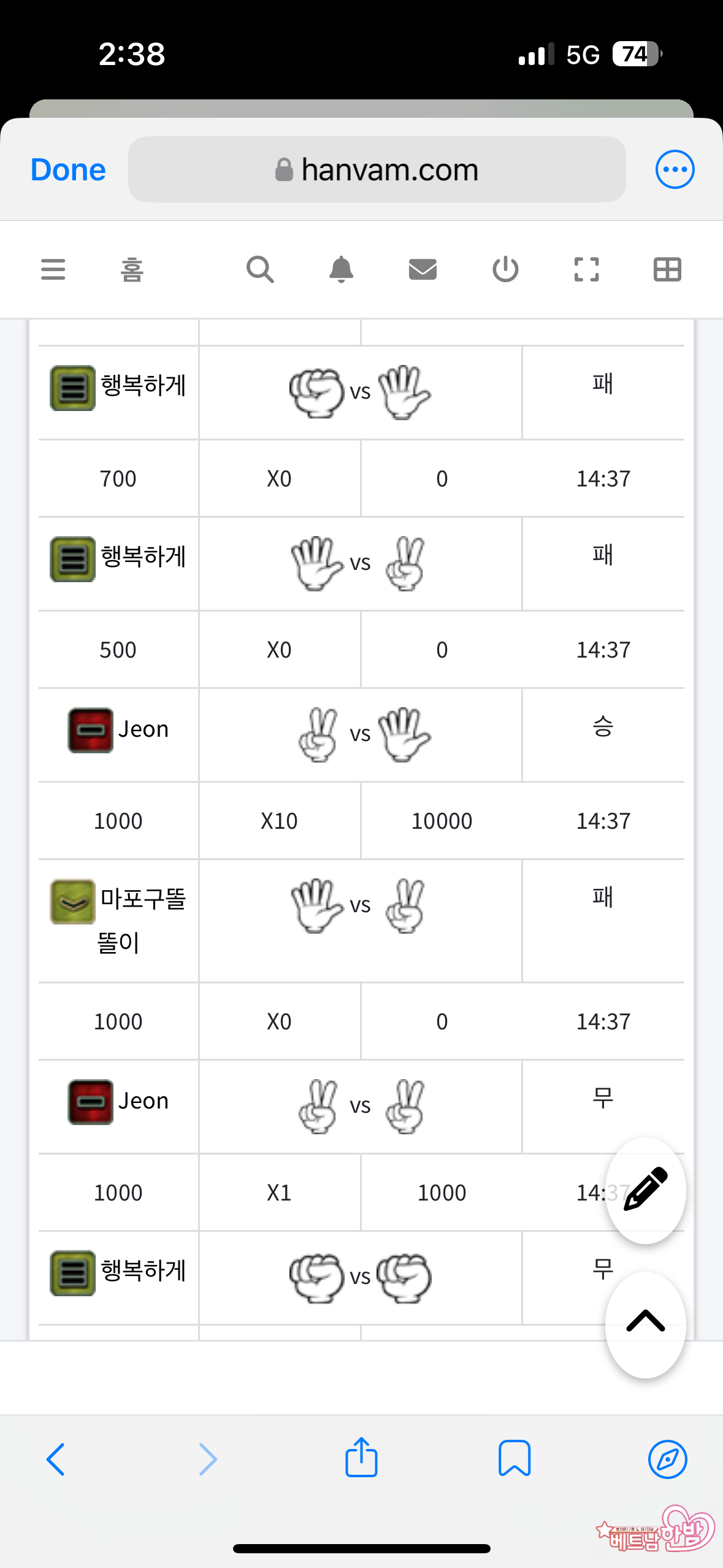Go back to the previous page

(56, 1459)
